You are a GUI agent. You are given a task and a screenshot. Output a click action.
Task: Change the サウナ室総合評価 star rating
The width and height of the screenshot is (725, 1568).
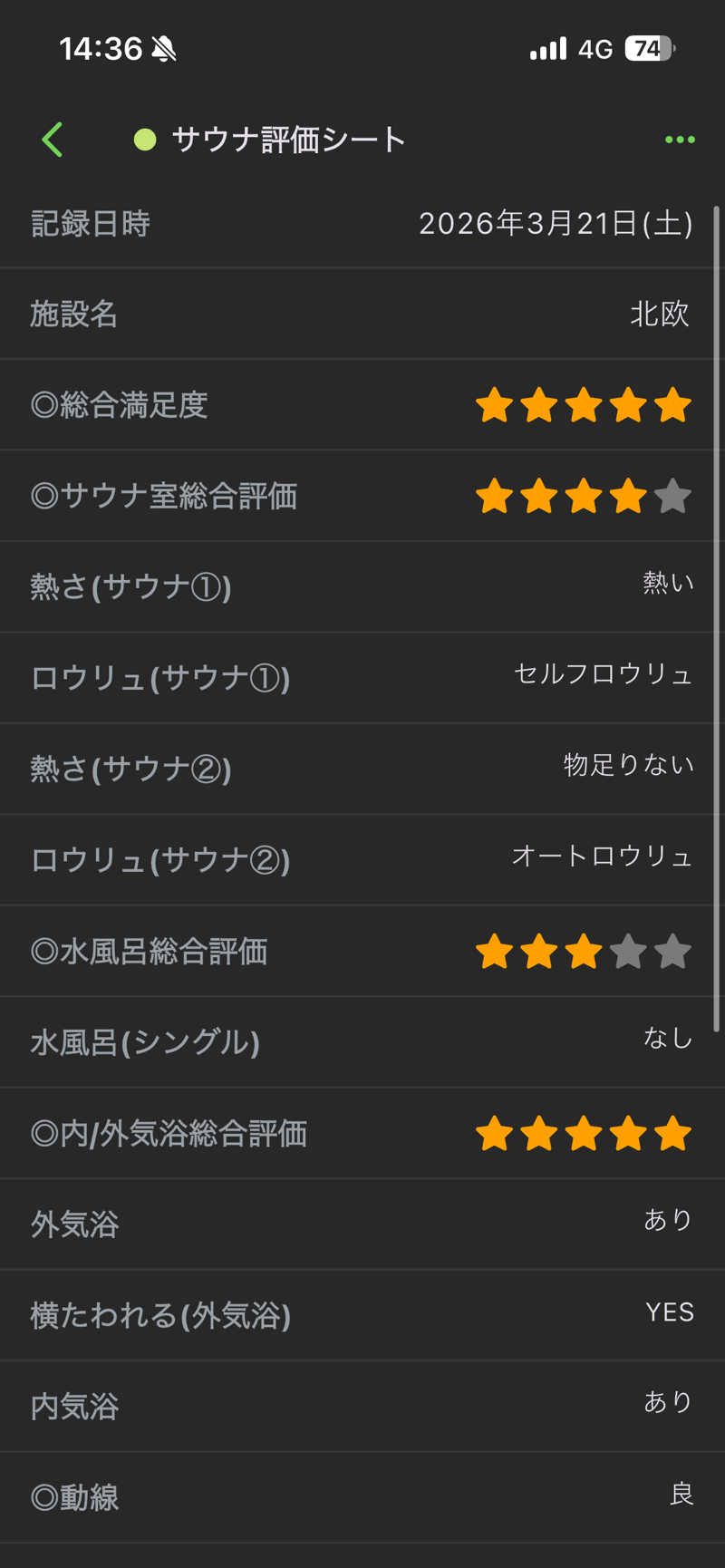coord(584,497)
